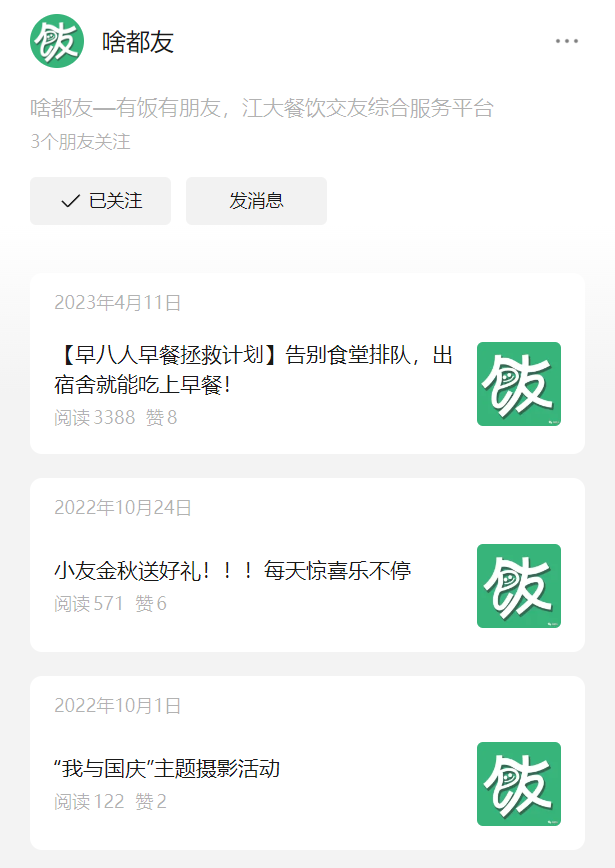Open the three-dot overflow menu
The image size is (615, 868).
[x=567, y=41]
